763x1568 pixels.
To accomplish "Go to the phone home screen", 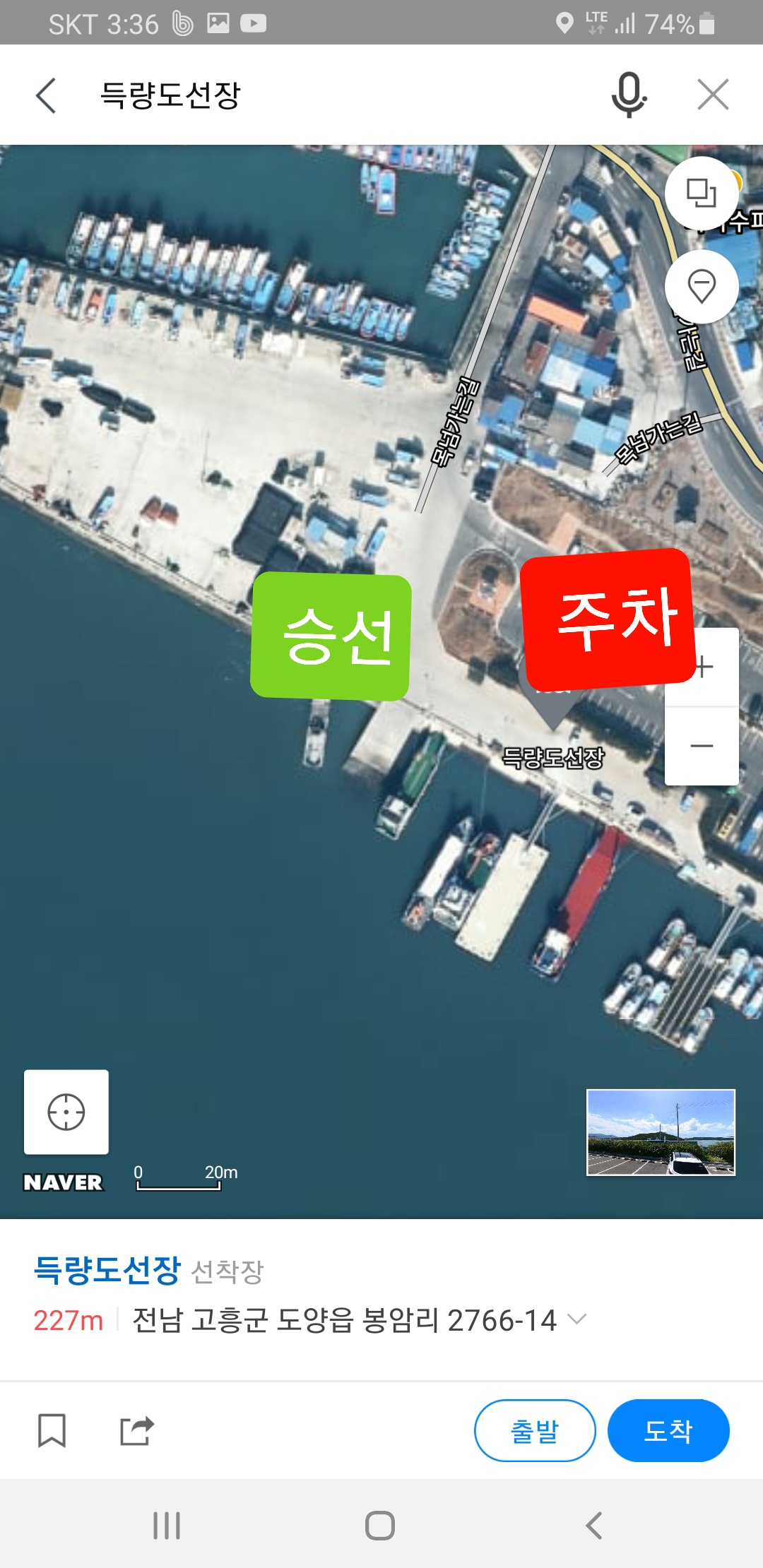I will [380, 1526].
